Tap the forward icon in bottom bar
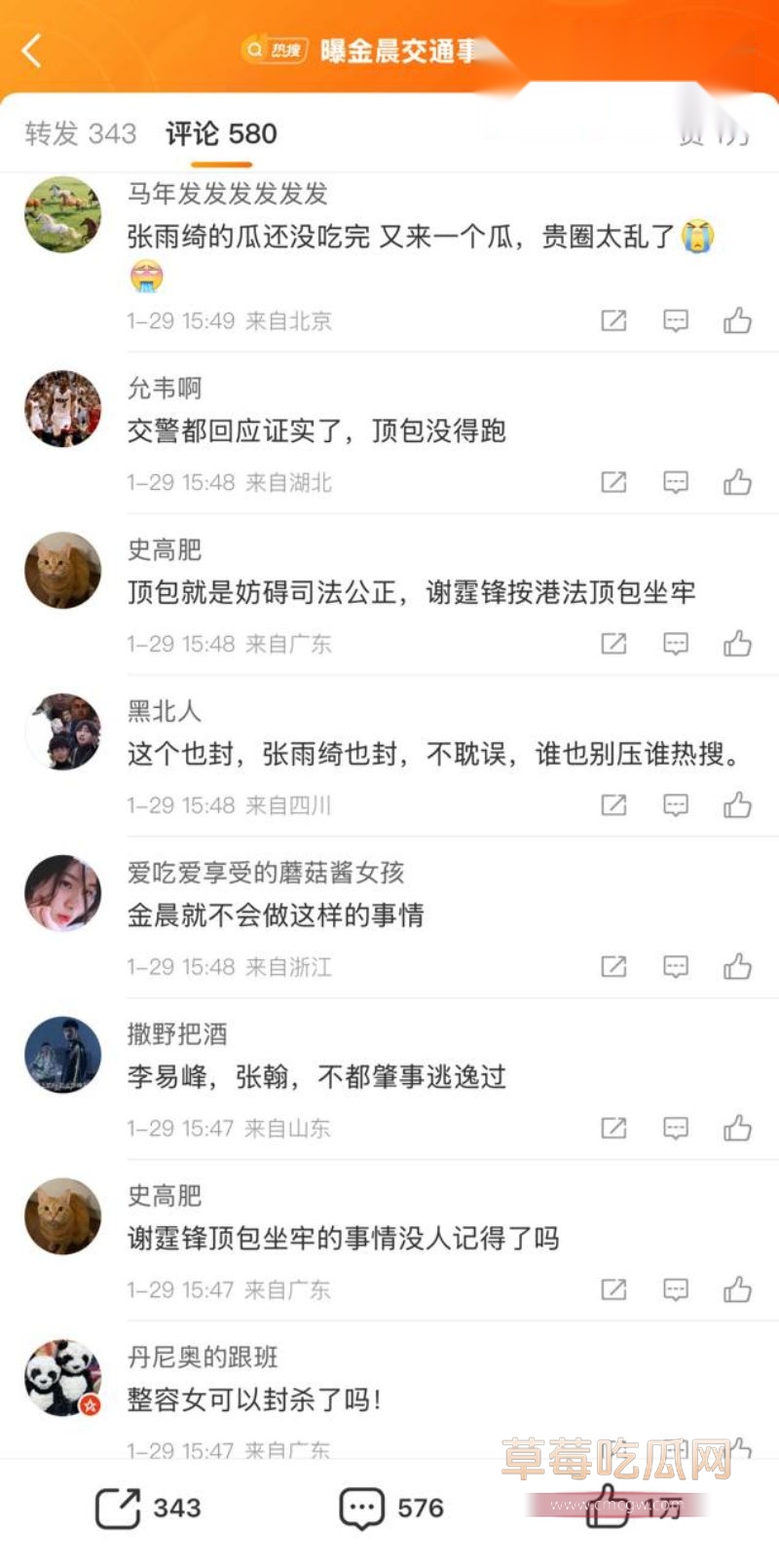Viewport: 779px width, 1568px height. click(x=121, y=1506)
